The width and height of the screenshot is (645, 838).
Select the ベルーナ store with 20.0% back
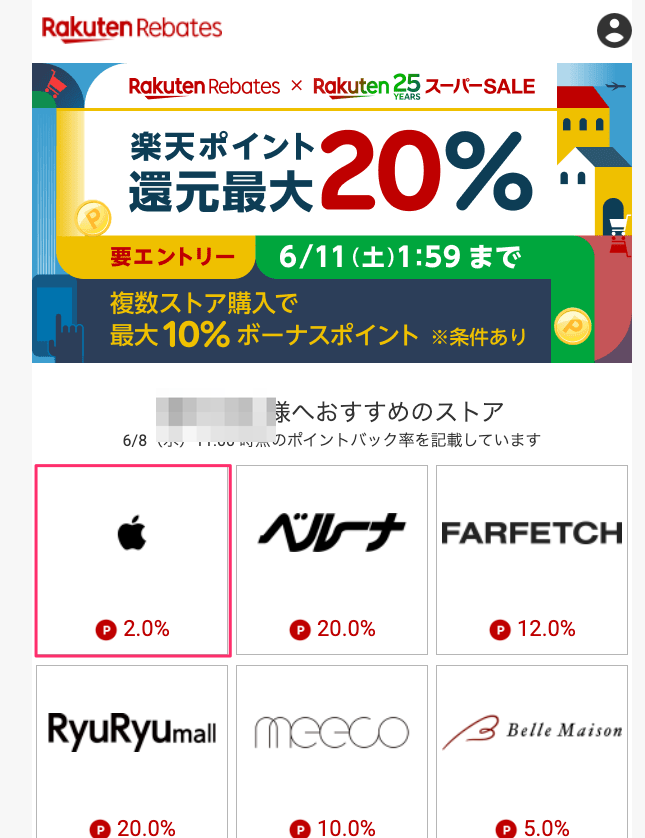pos(332,560)
